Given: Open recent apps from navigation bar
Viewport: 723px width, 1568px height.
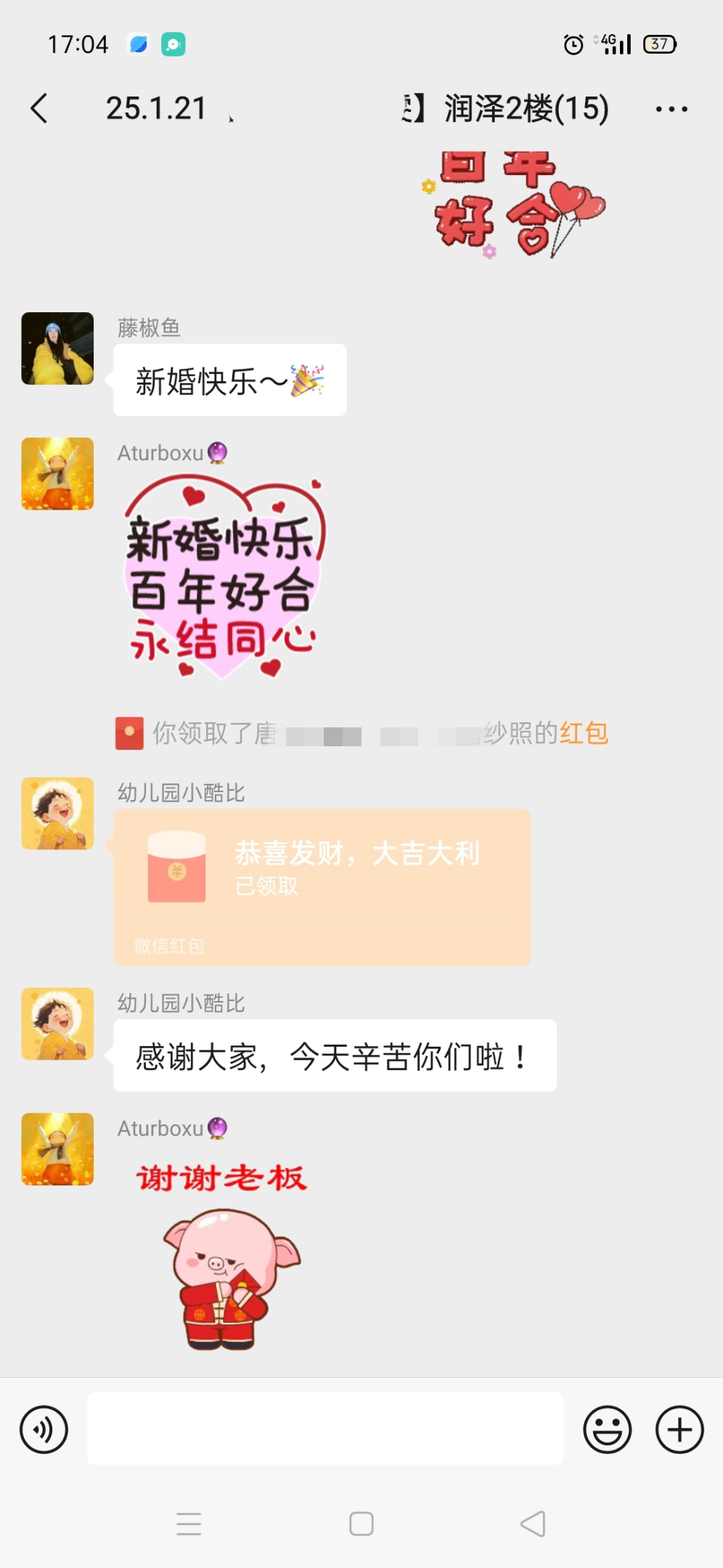Looking at the screenshot, I should coord(189,1524).
